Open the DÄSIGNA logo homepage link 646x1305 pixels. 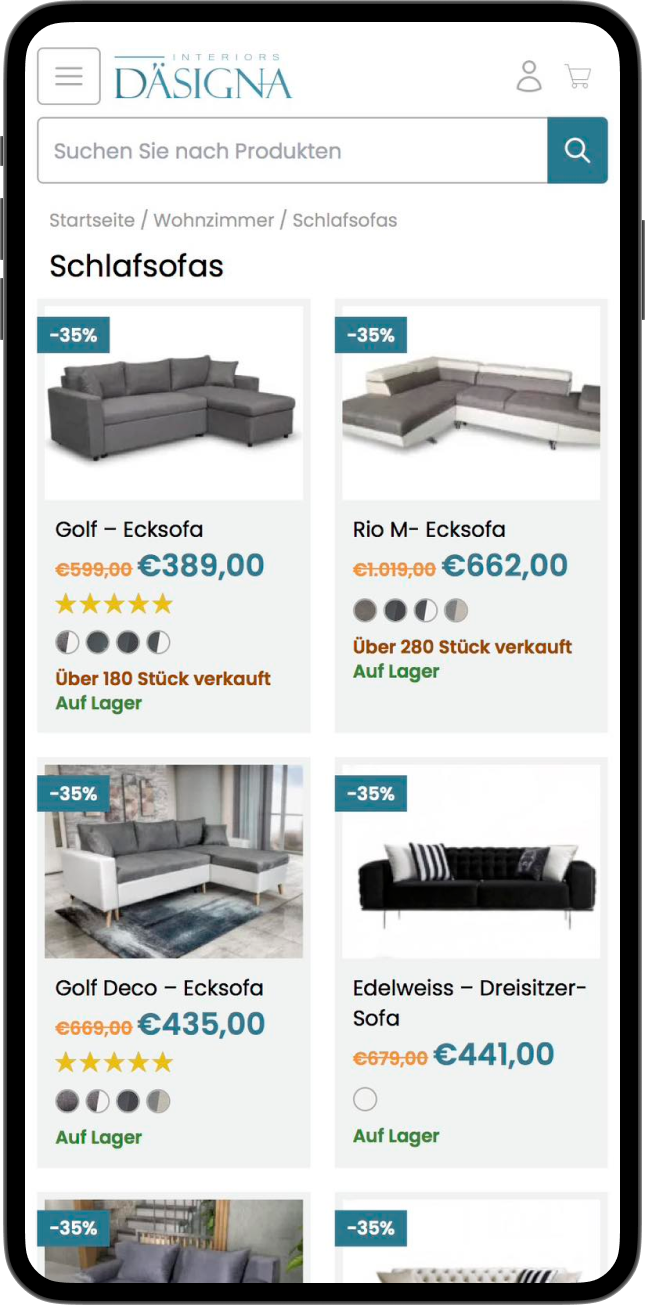(203, 77)
